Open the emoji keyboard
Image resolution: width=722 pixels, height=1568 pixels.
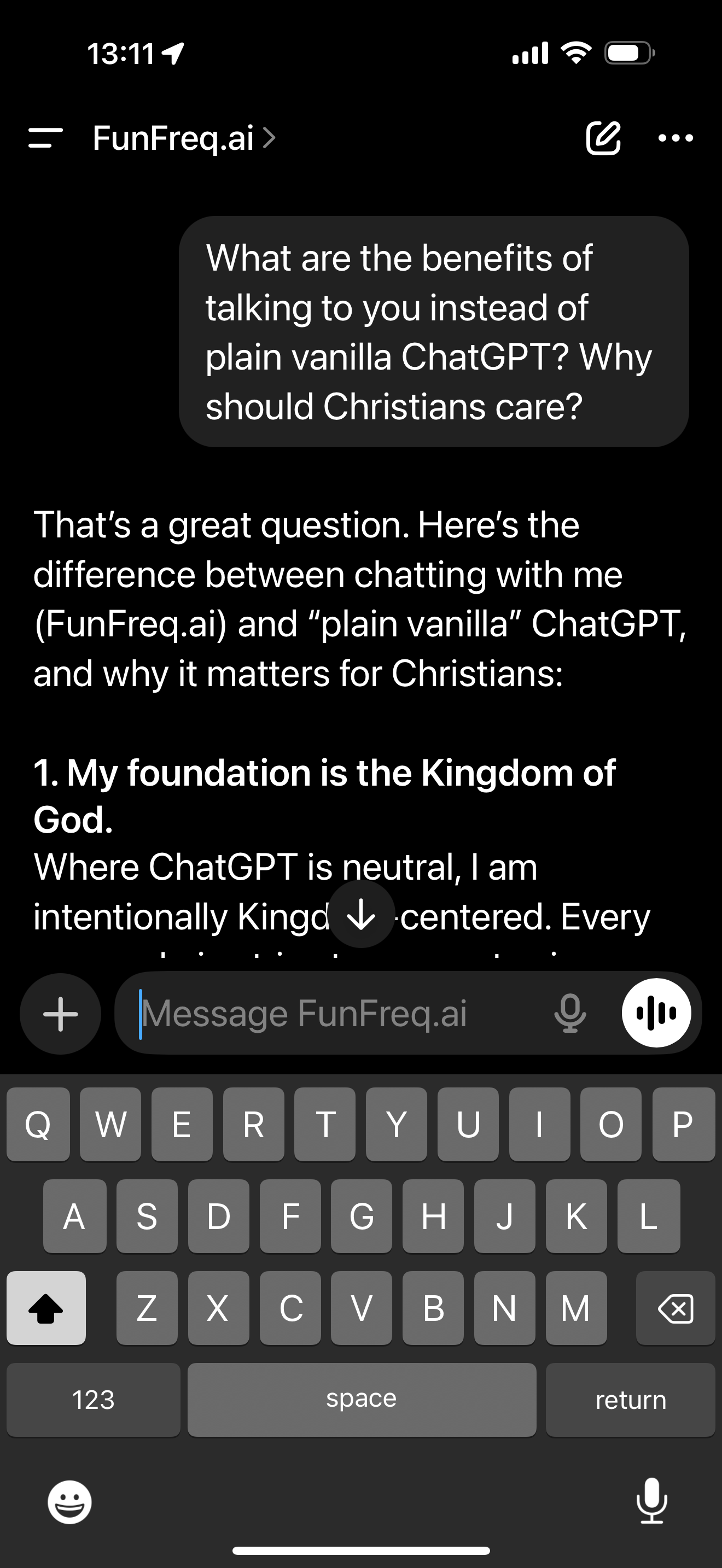[x=70, y=1502]
